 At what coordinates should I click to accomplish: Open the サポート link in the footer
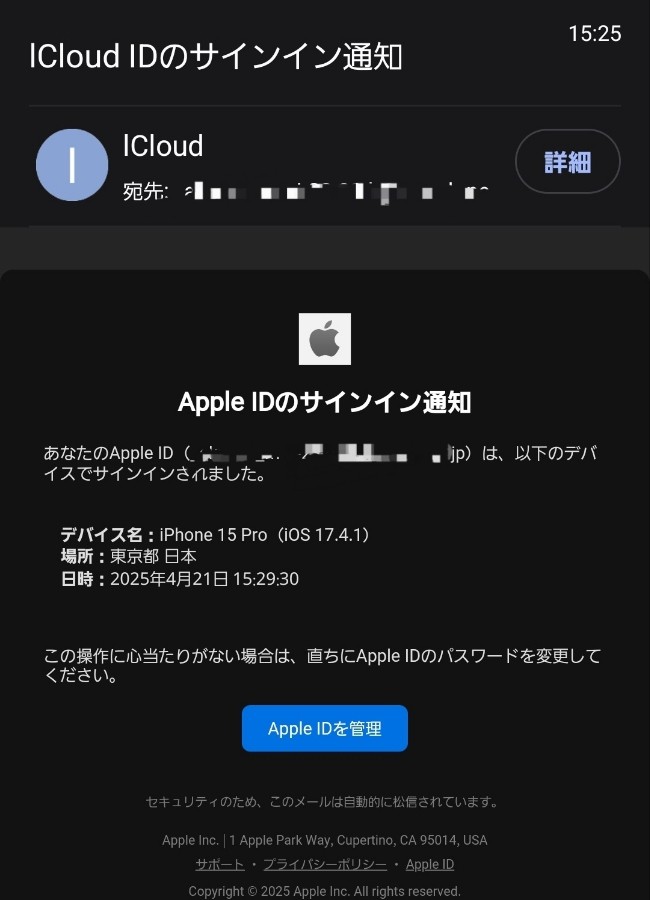coord(219,865)
